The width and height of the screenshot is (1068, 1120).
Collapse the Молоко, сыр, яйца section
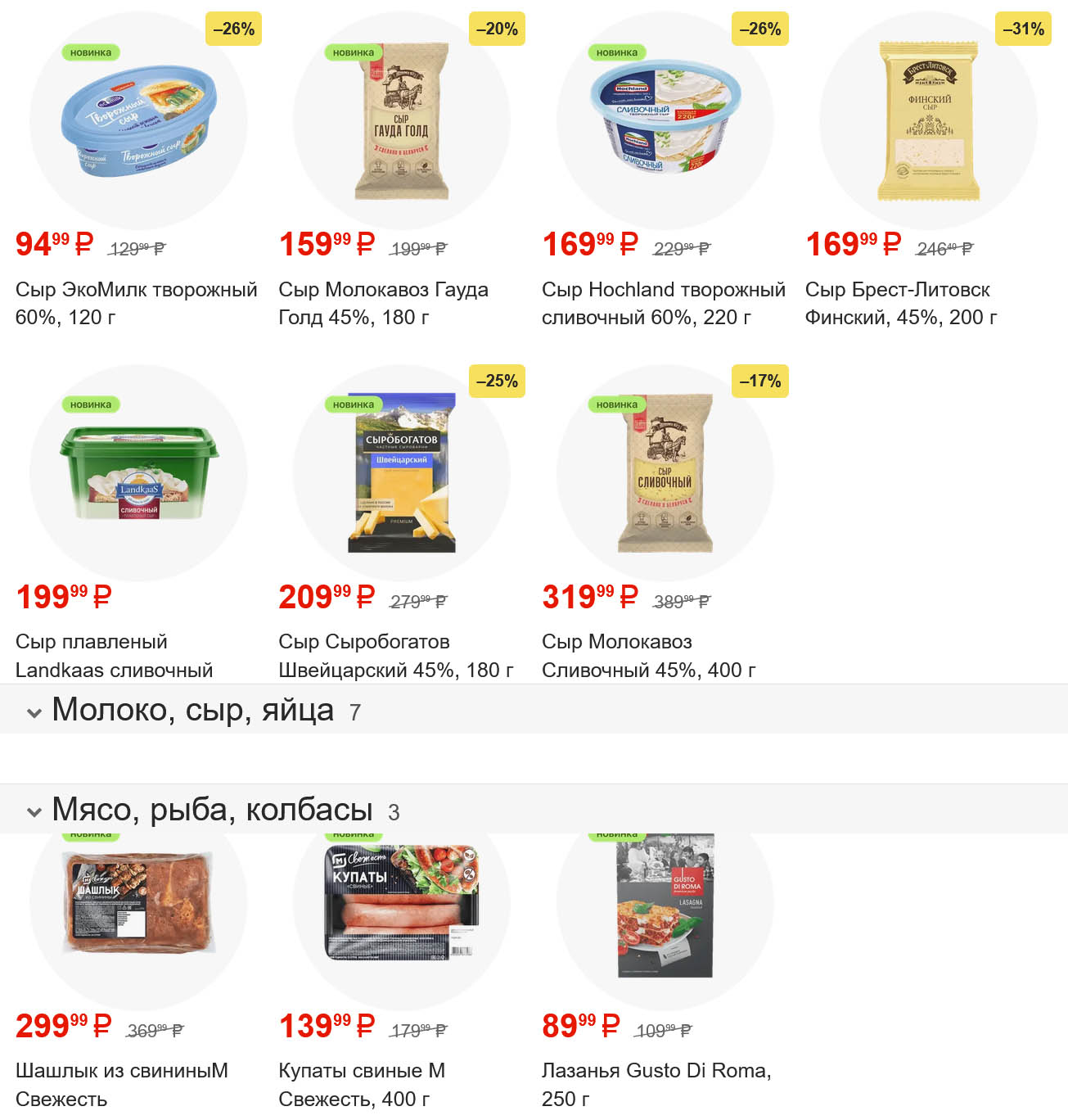[x=34, y=712]
